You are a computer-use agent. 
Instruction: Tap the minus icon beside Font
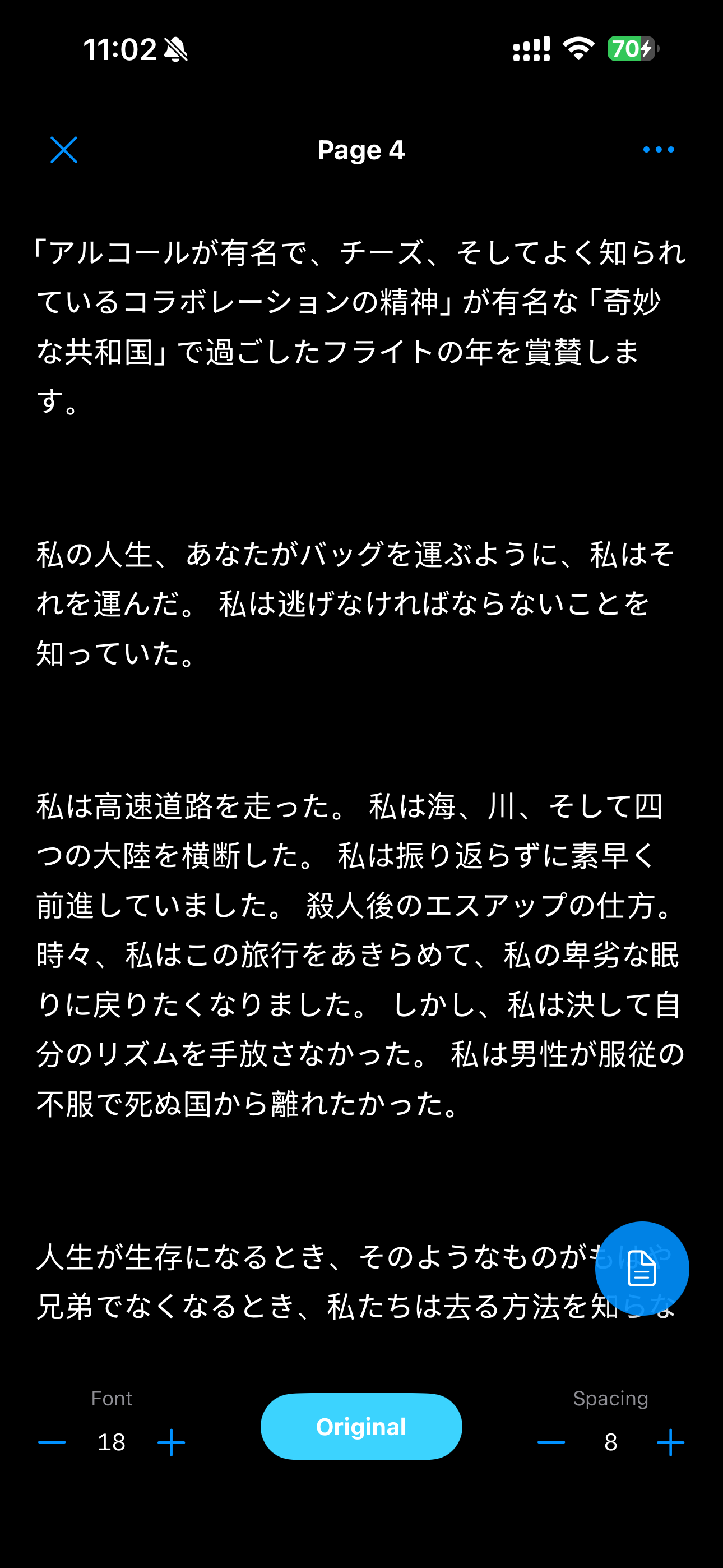(x=52, y=1442)
